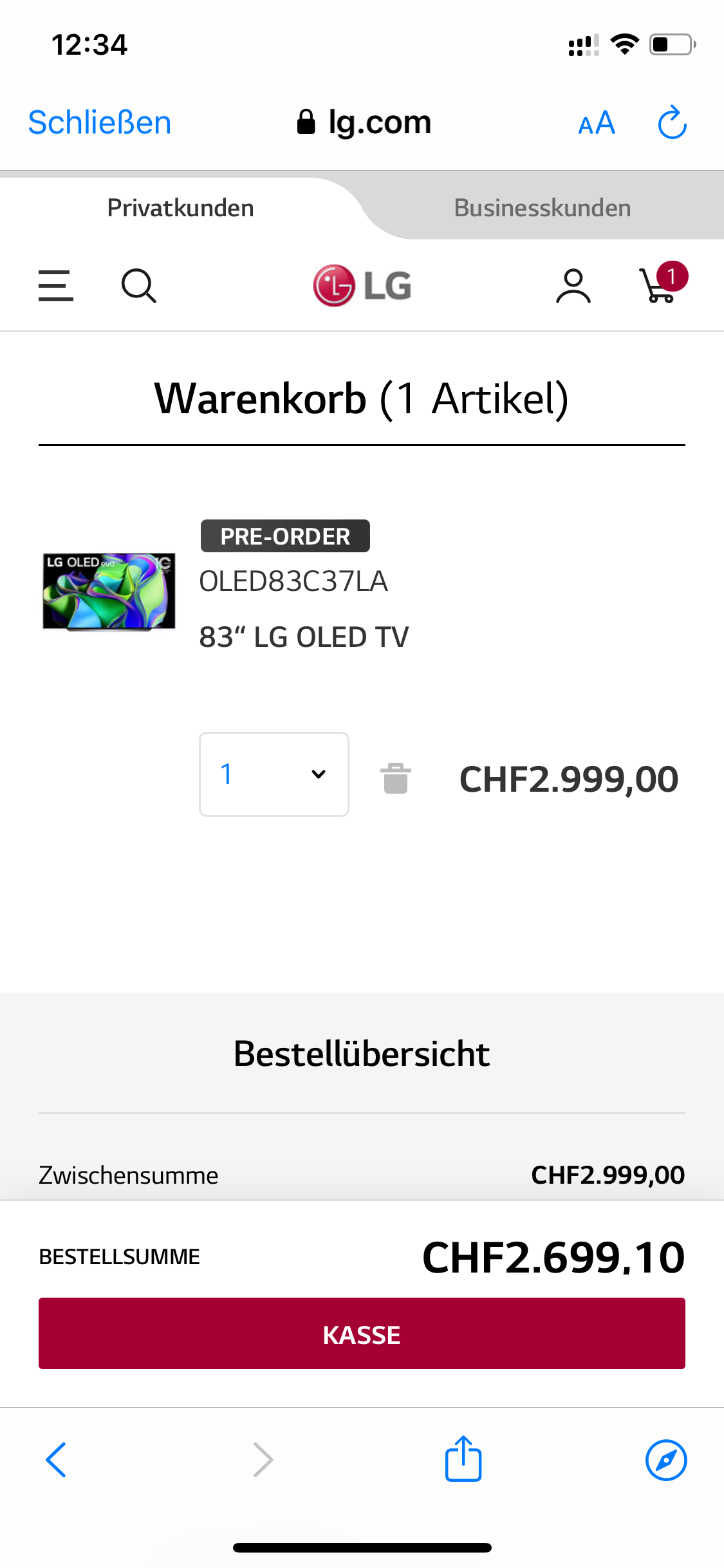The image size is (724, 1568).
Task: Go back to the previous page
Action: tap(57, 1460)
